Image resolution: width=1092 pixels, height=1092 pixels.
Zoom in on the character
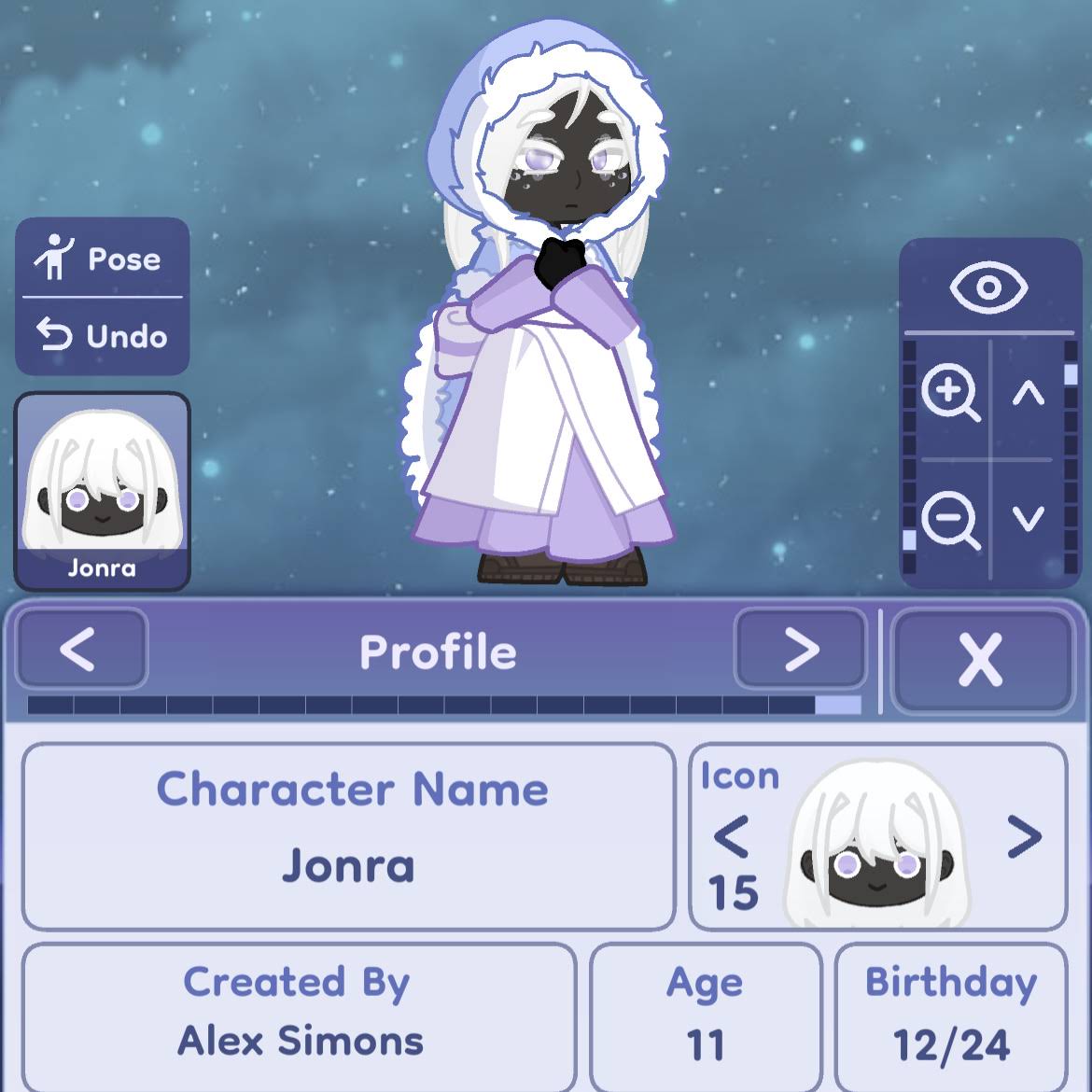(950, 393)
